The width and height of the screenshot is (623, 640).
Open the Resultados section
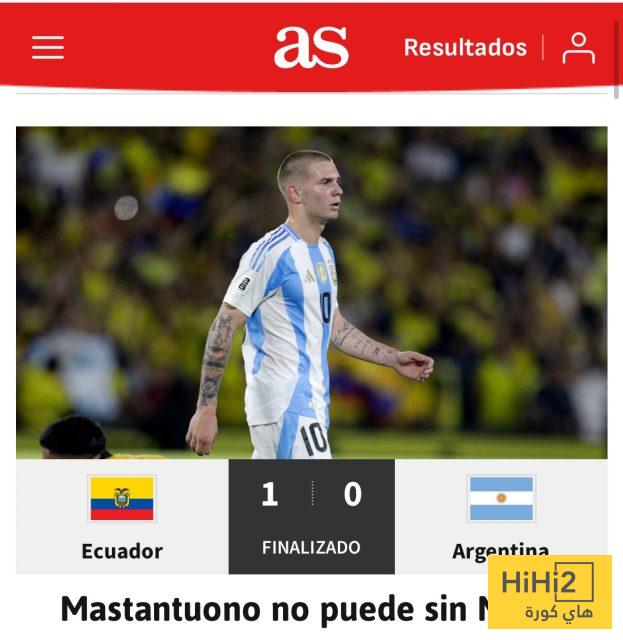coord(465,47)
